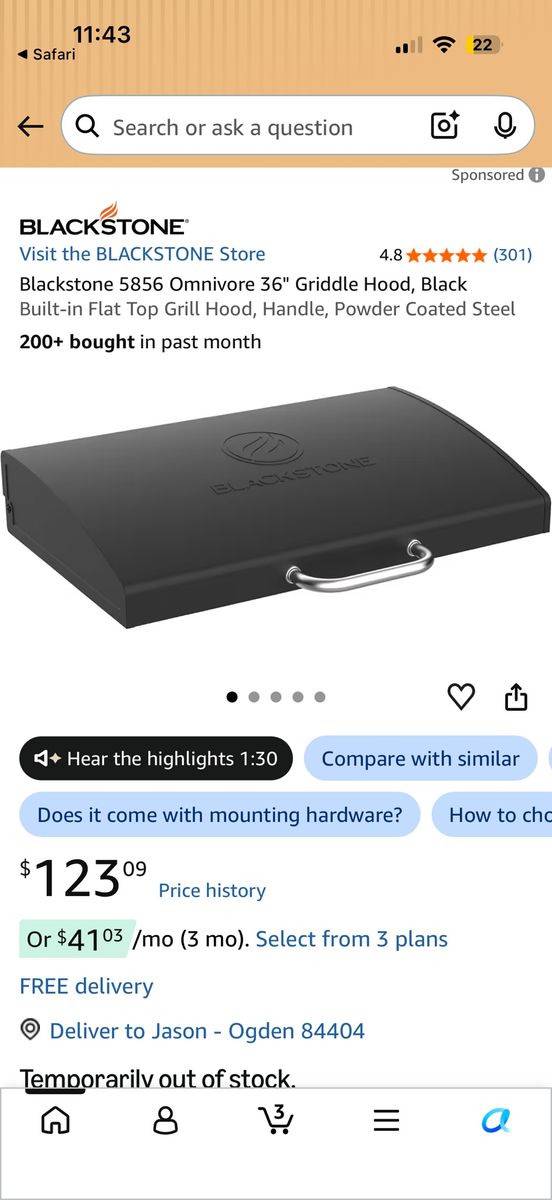View Price history
This screenshot has width=552, height=1200.
click(212, 891)
